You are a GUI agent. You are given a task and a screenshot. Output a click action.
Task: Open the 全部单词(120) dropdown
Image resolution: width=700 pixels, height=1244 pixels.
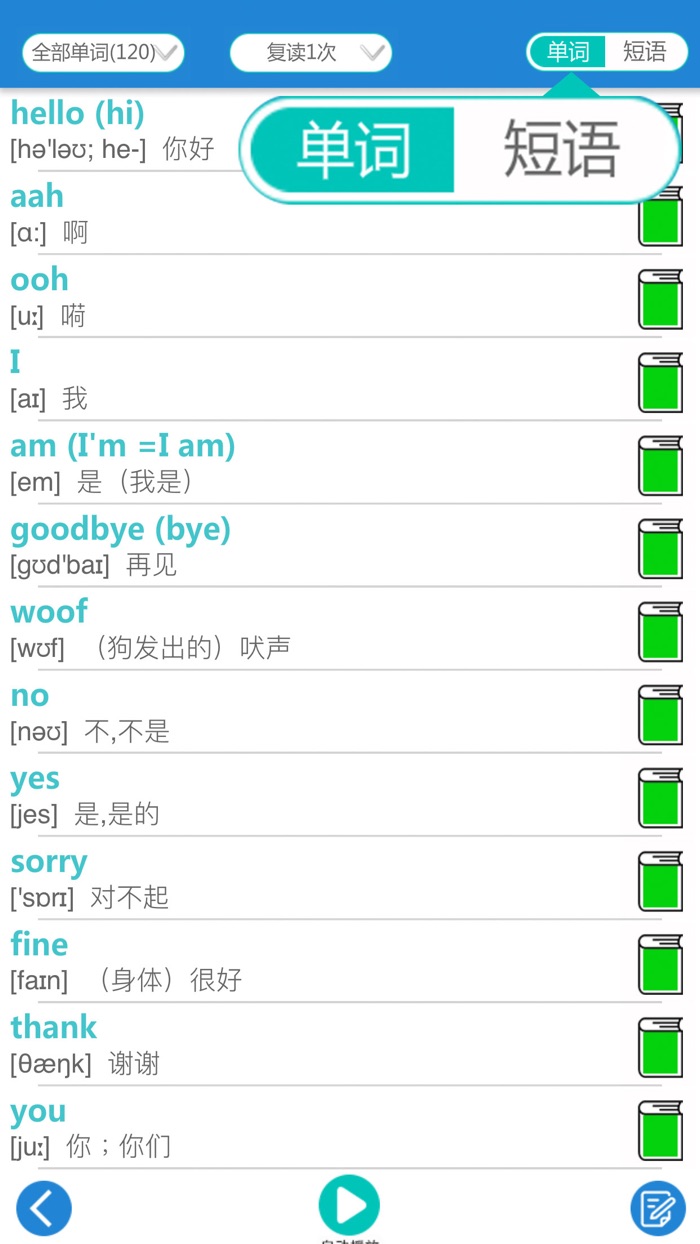tap(103, 53)
